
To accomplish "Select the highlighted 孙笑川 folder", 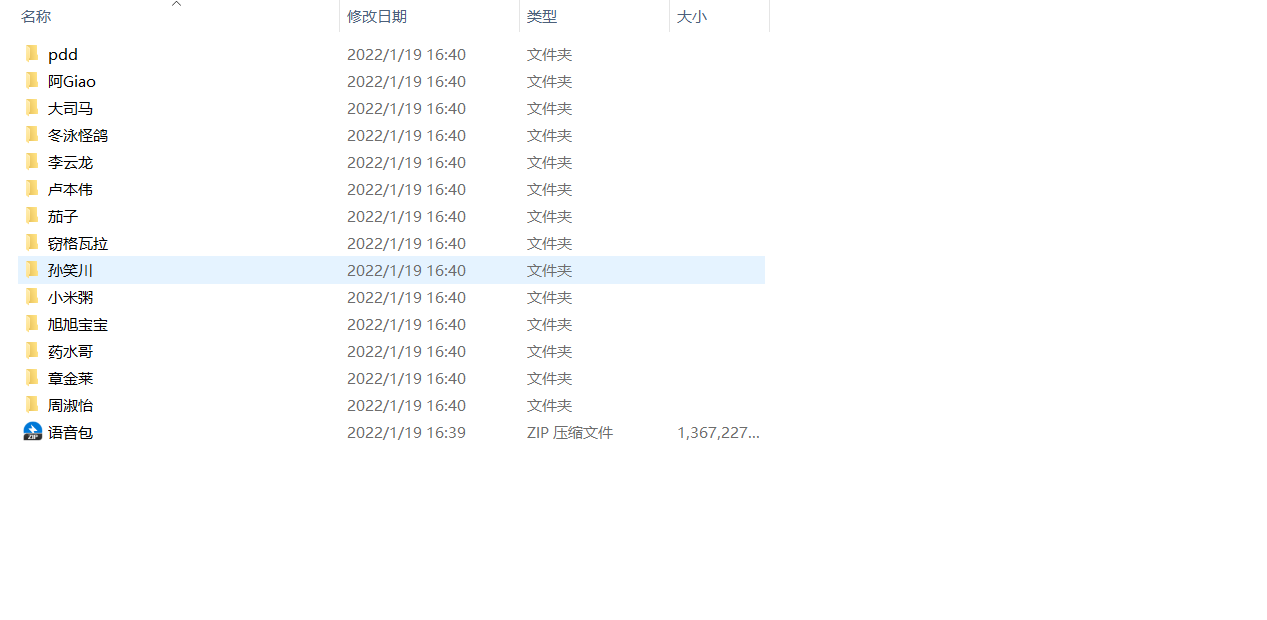I will [70, 271].
